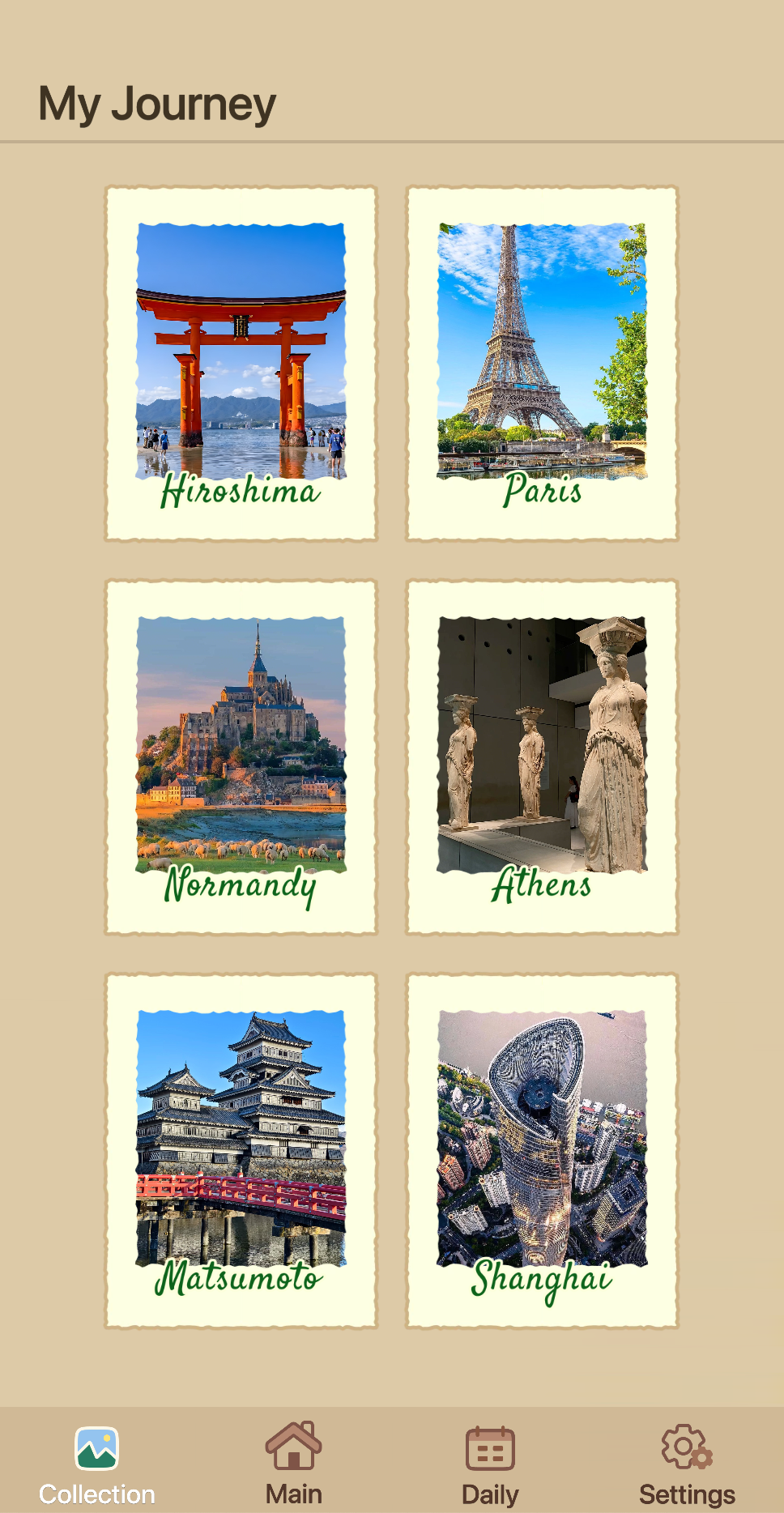View the Normandy stamp card
Screen dimensions: 784x1513
click(241, 756)
